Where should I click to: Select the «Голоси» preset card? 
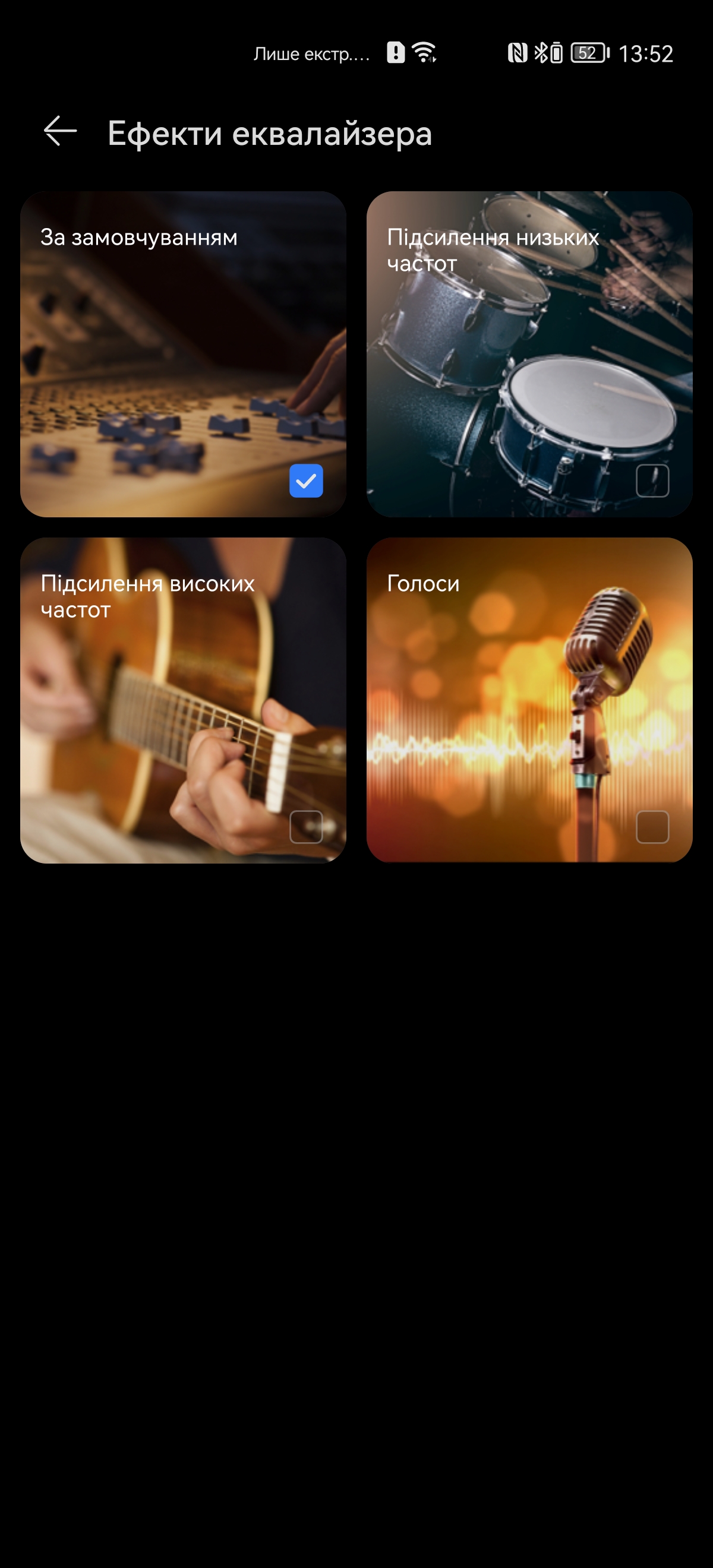[x=529, y=700]
